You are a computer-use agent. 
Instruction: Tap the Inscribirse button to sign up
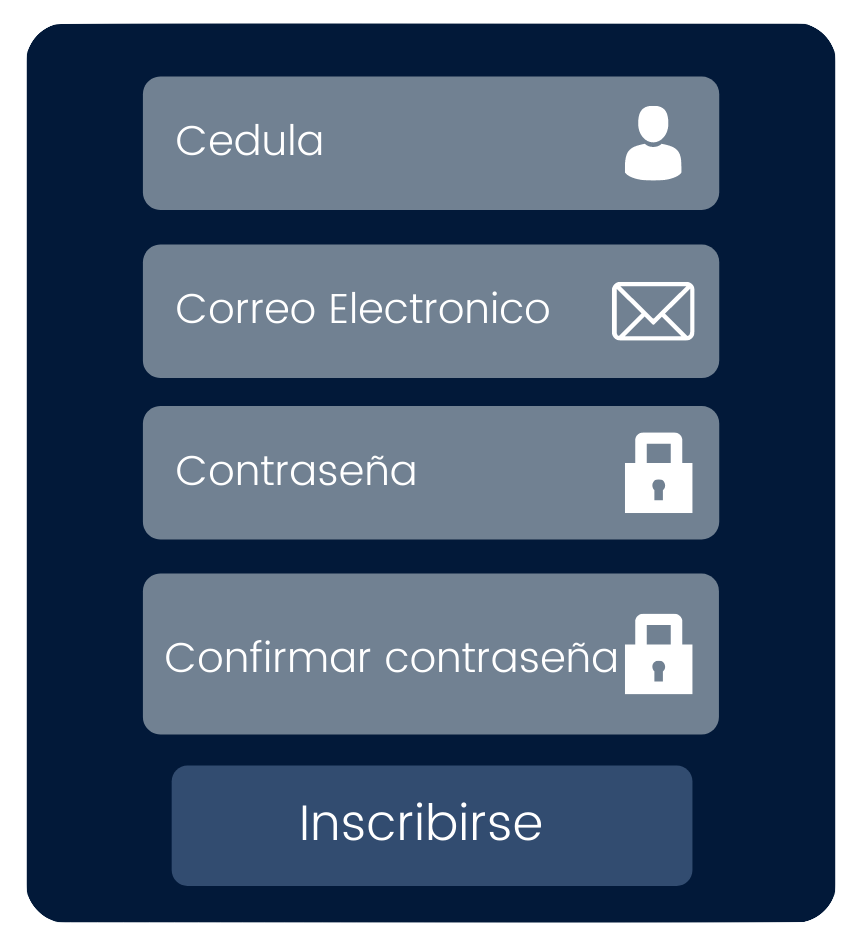coord(431,825)
